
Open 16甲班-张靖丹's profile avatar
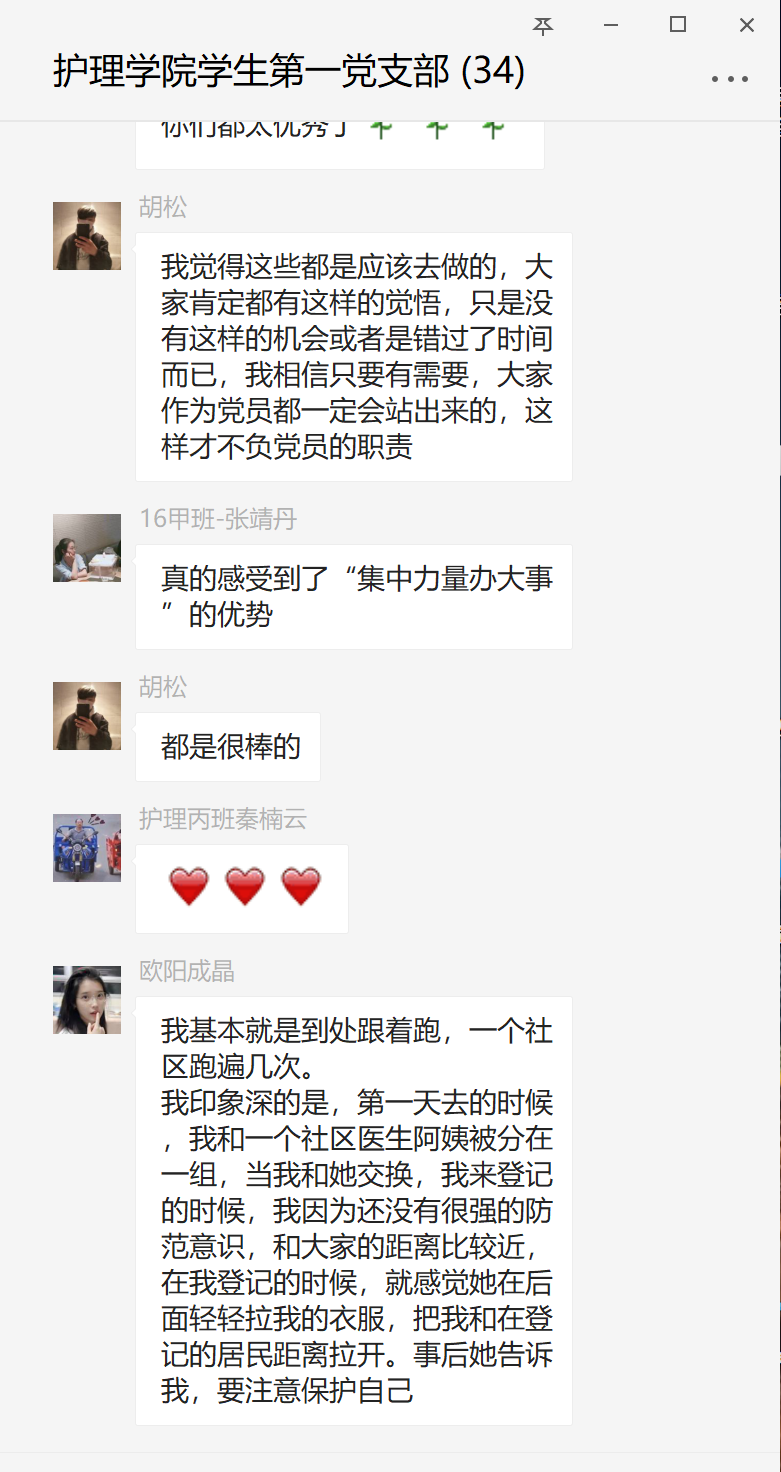[87, 548]
